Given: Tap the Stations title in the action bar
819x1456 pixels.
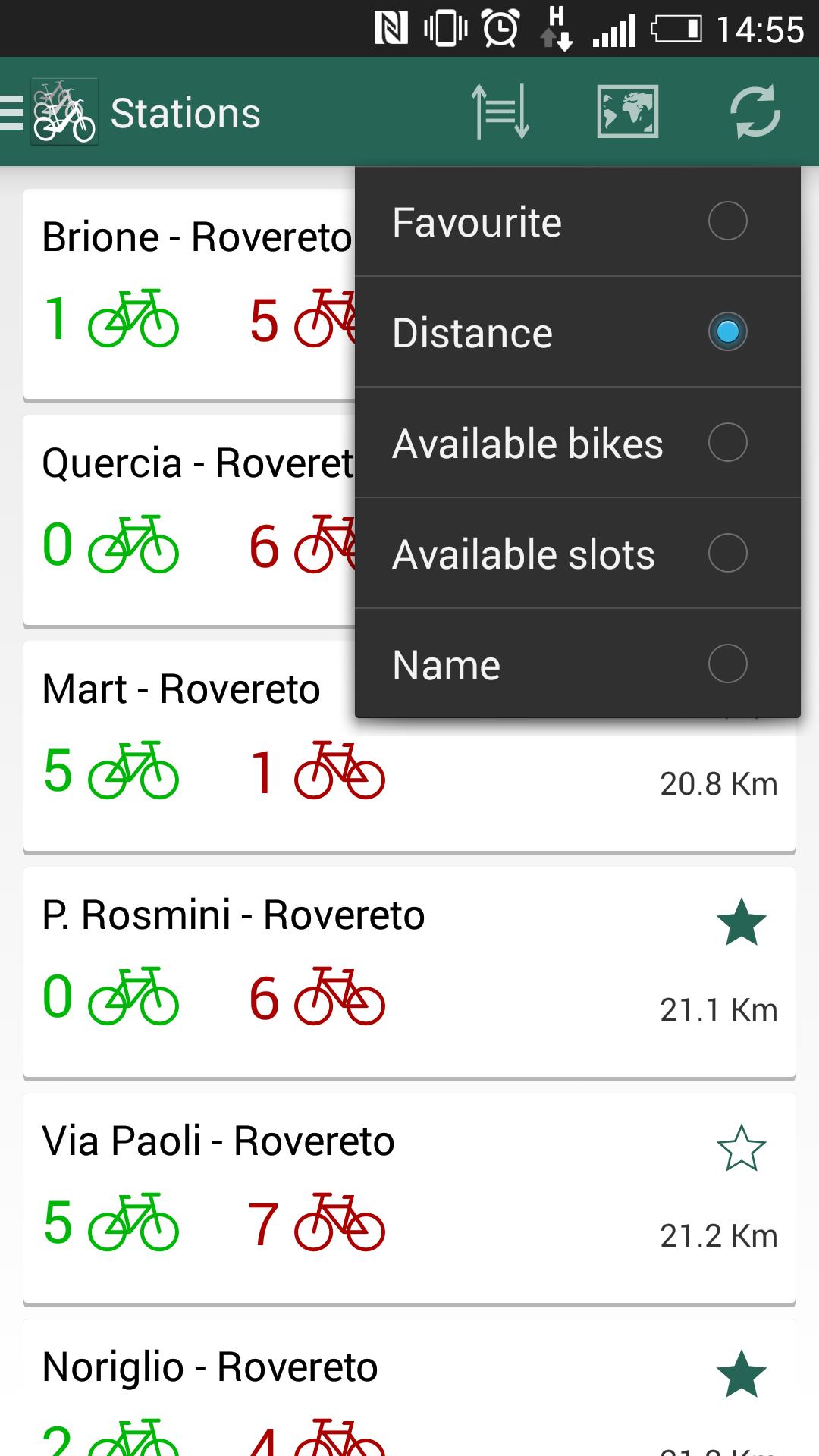Looking at the screenshot, I should pyautogui.click(x=187, y=112).
